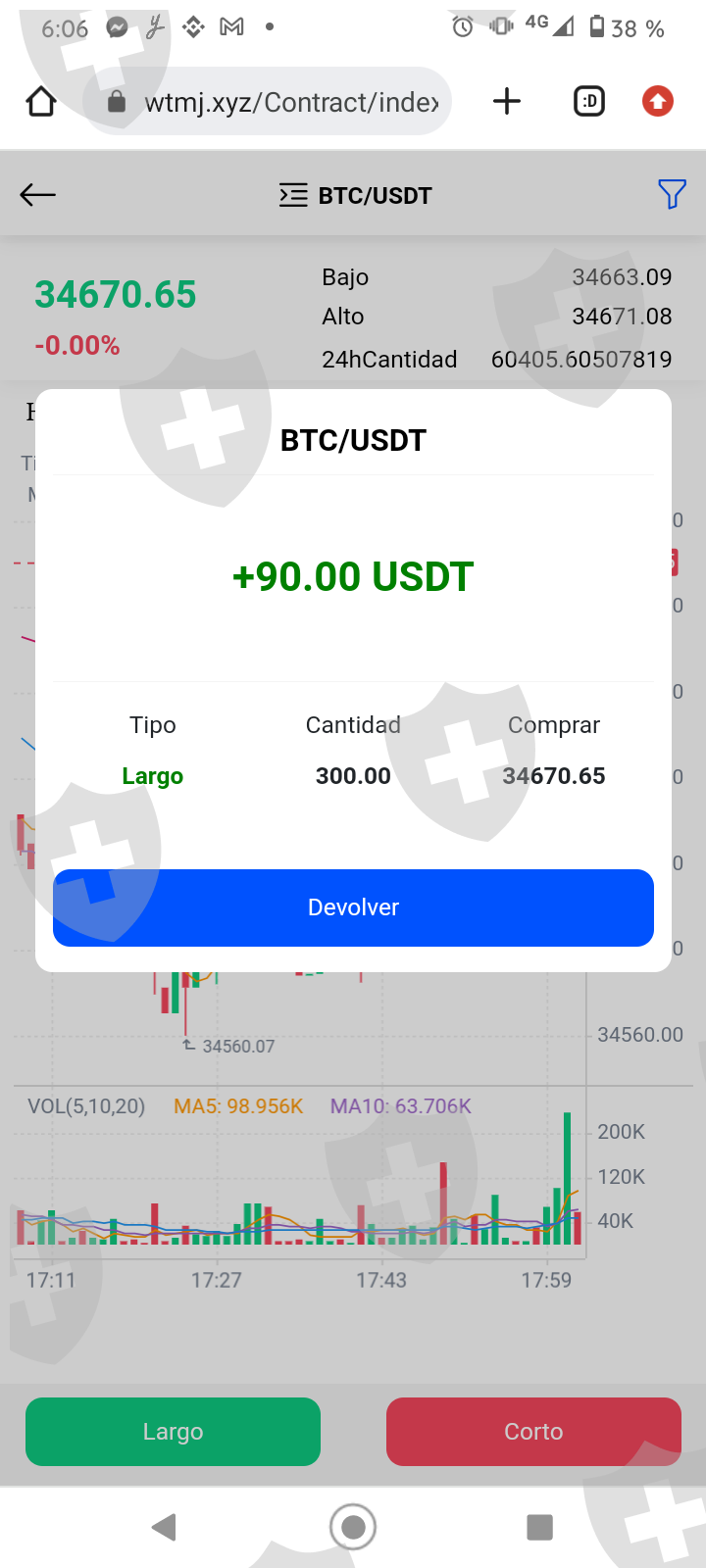Tap the Devolver button in the dialog
Image resolution: width=706 pixels, height=1568 pixels.
(x=353, y=907)
